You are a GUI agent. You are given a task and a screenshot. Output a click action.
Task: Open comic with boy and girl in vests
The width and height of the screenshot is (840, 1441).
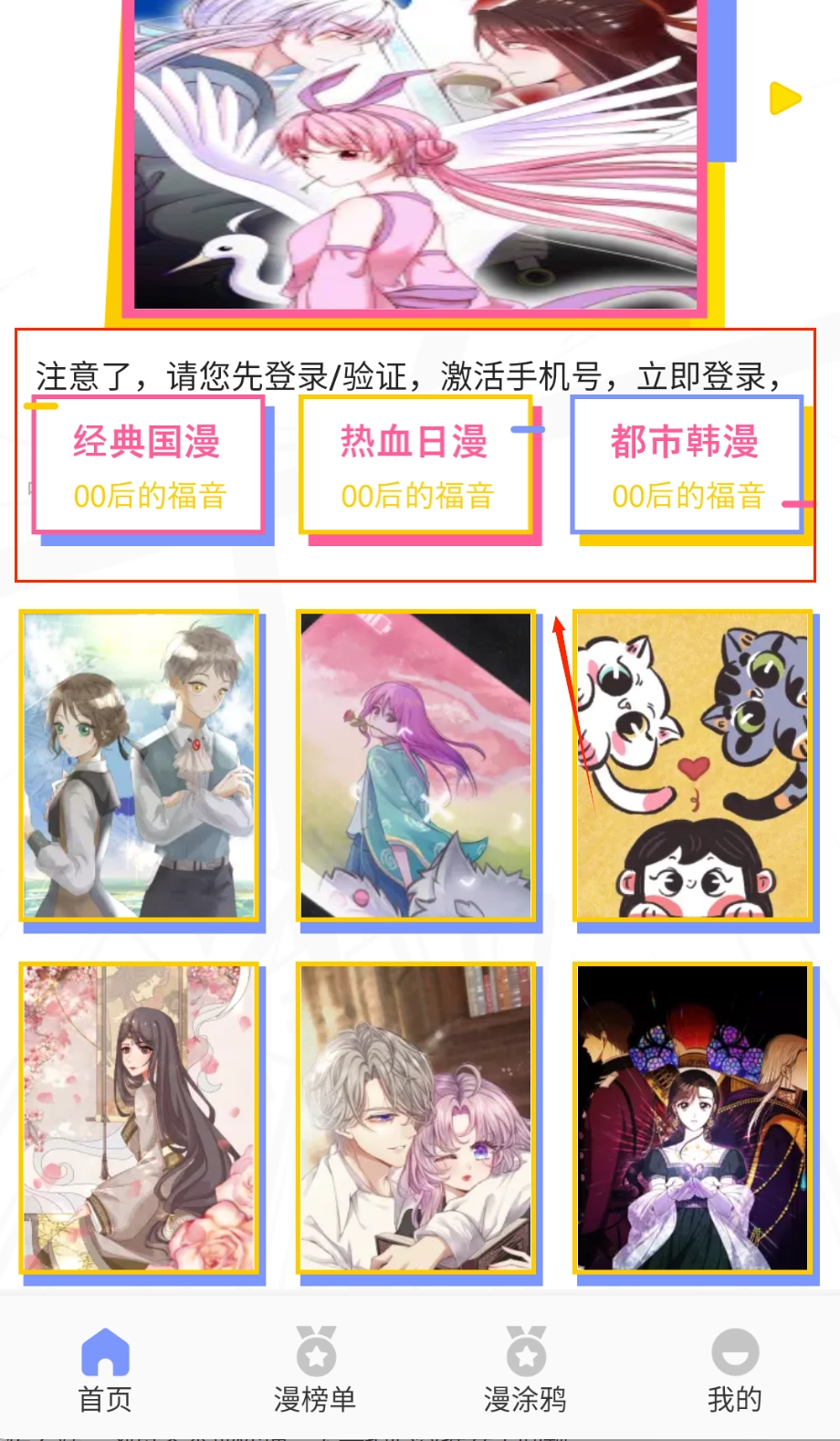tap(140, 765)
